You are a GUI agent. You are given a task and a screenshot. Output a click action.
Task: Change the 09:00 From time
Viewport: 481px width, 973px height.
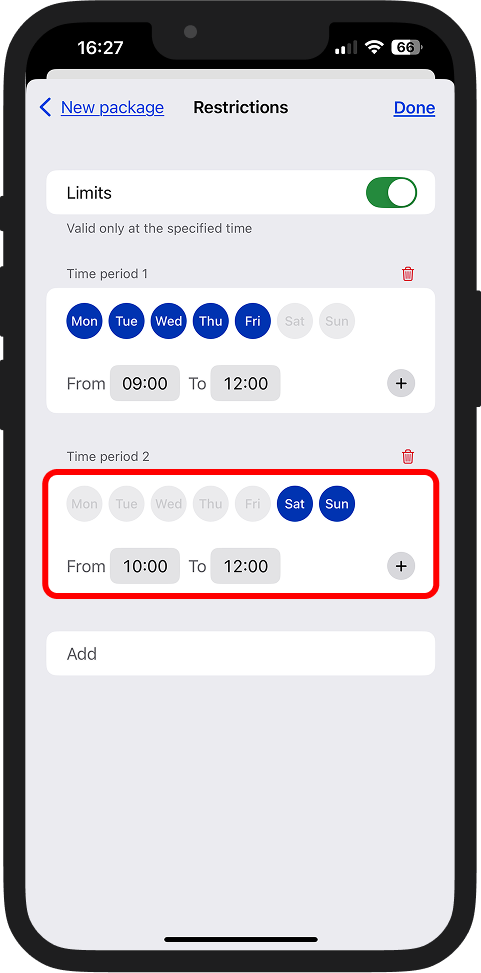145,383
